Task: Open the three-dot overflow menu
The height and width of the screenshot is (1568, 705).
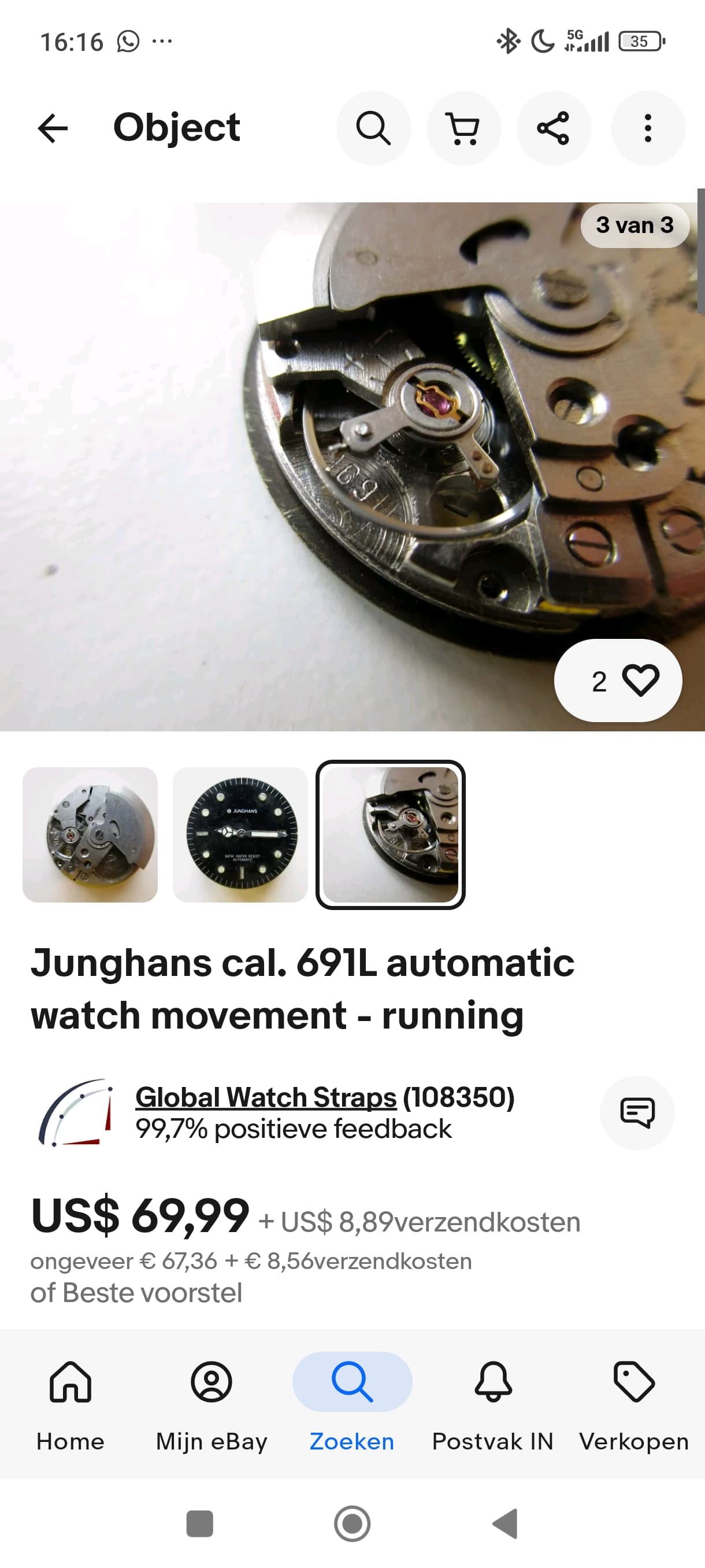Action: [x=648, y=128]
